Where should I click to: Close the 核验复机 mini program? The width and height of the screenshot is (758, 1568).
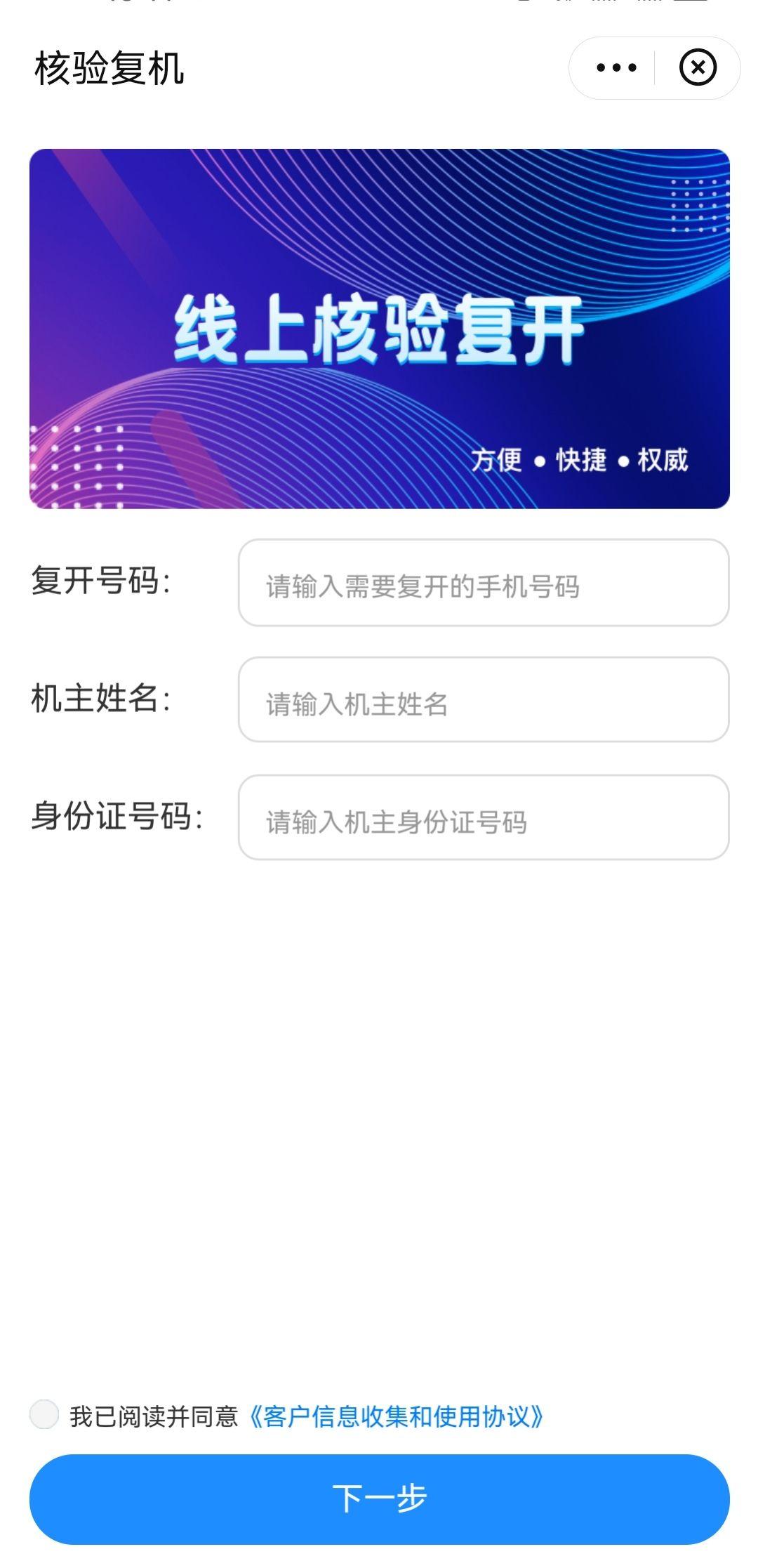point(698,68)
